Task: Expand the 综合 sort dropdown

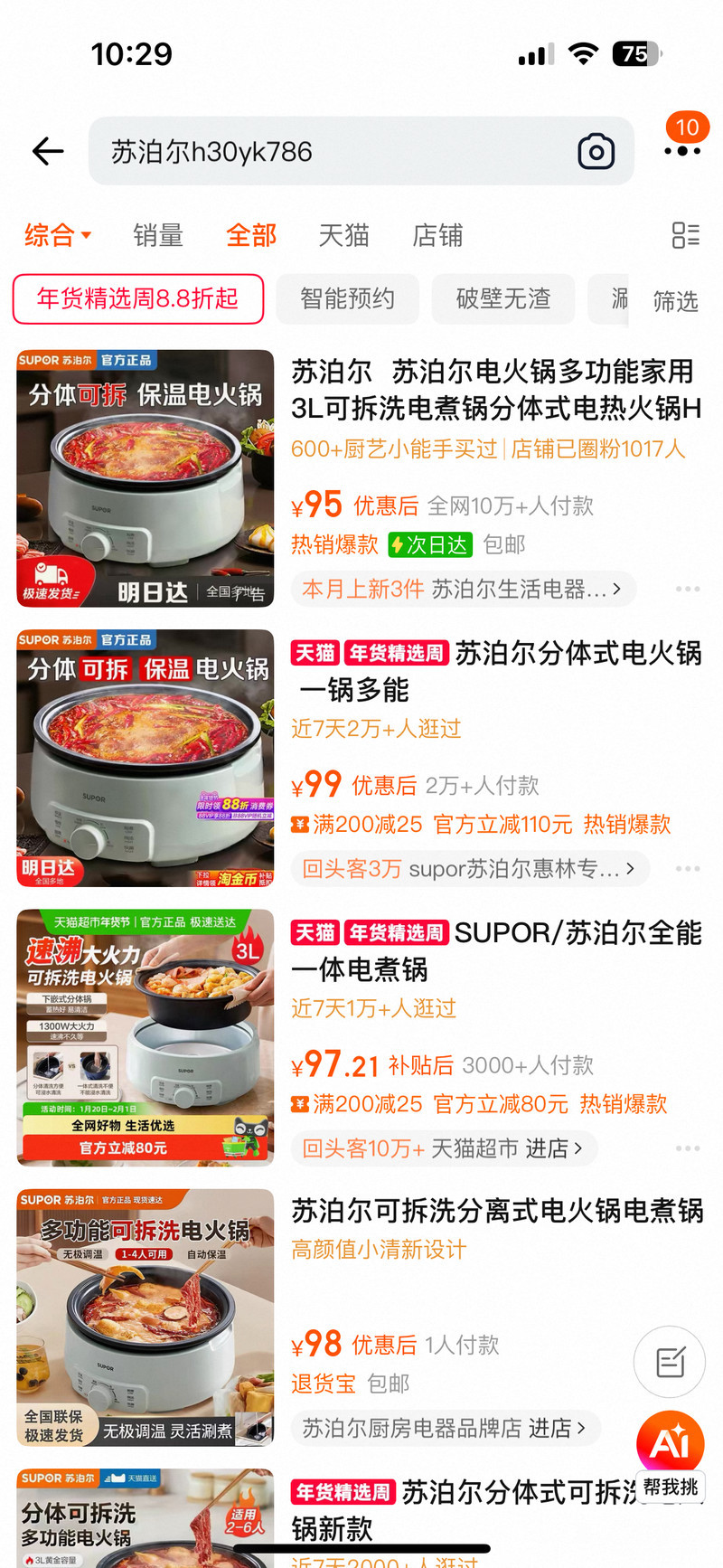Action: [58, 236]
